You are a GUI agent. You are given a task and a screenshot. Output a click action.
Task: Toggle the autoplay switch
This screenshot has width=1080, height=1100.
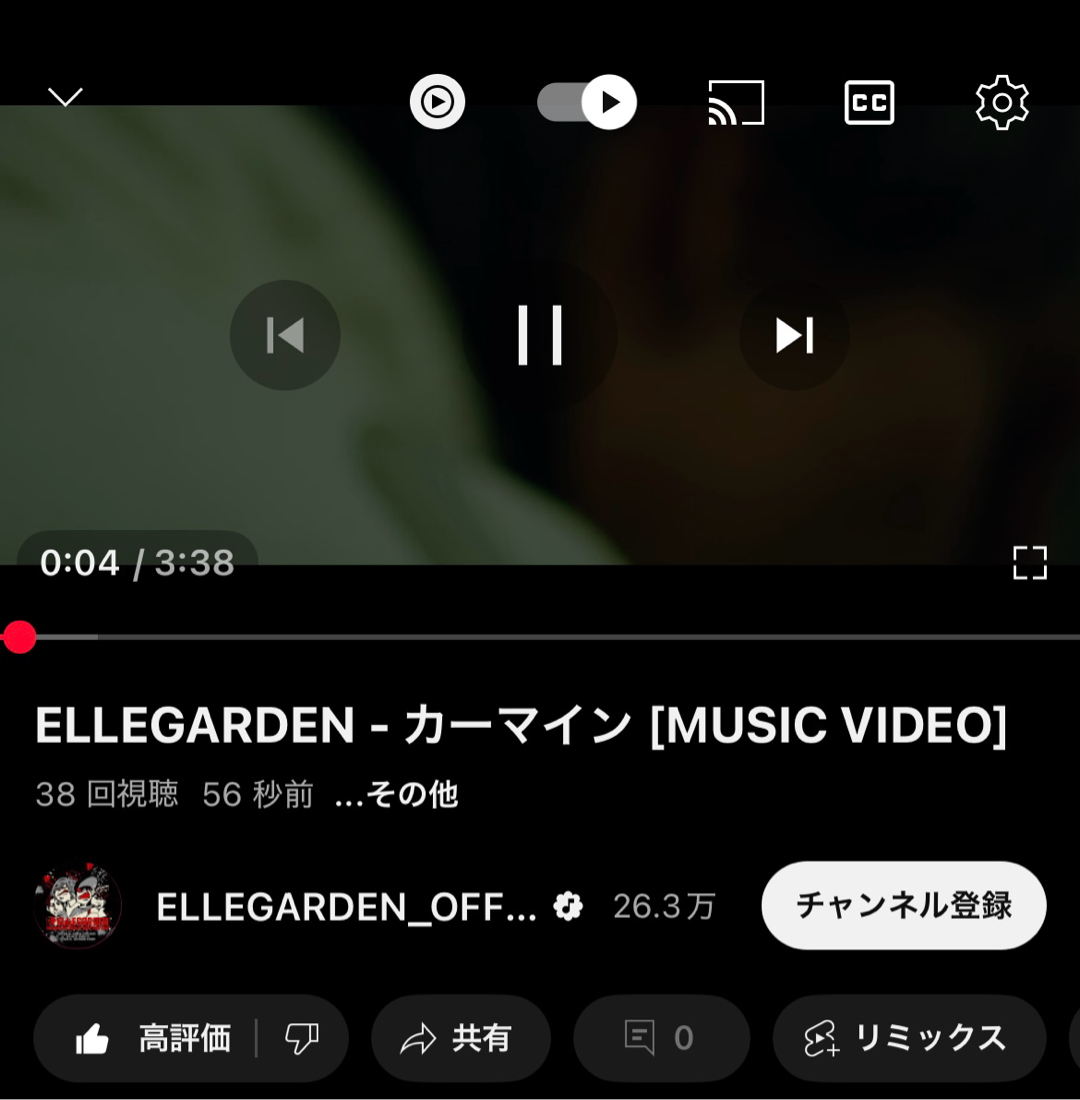click(x=587, y=102)
